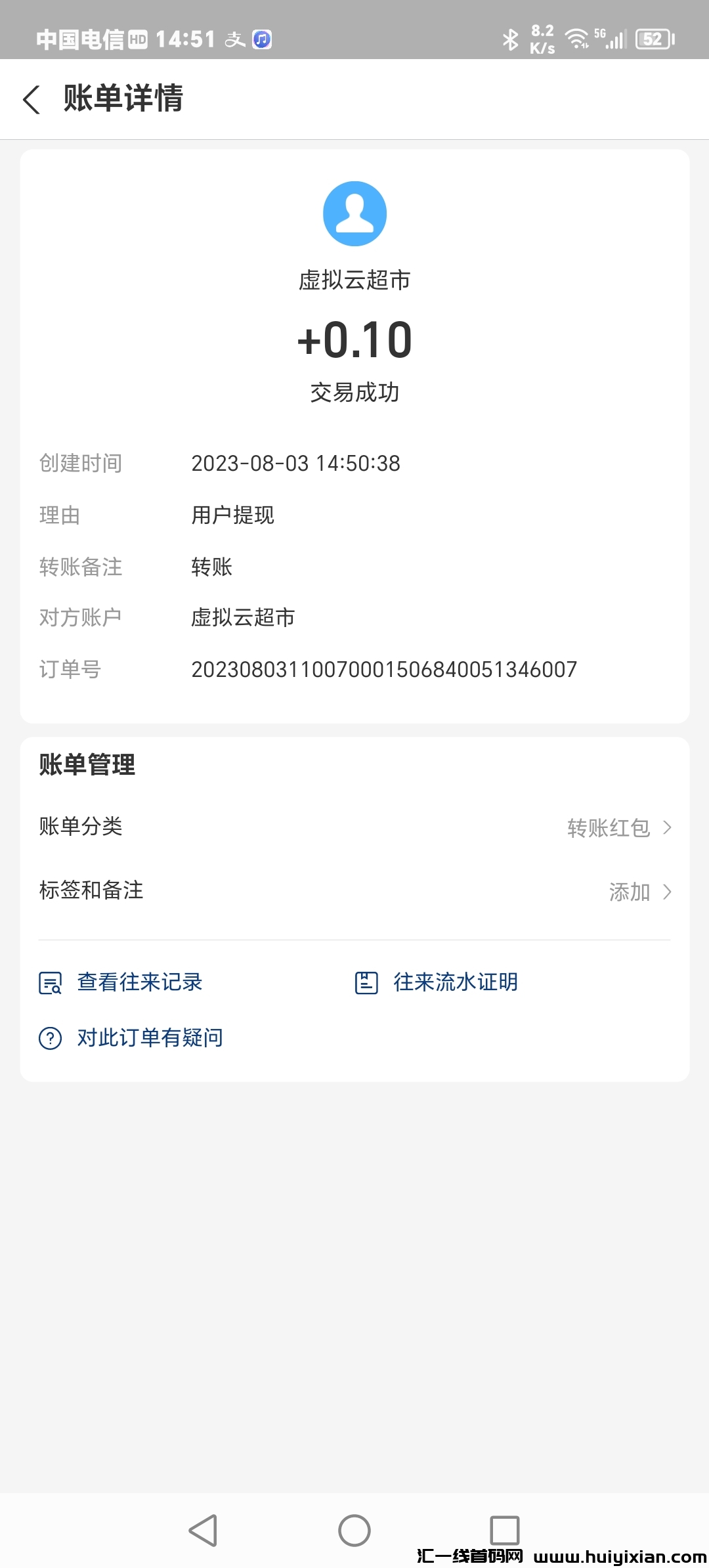Screen dimensions: 709x1568
Task: Tap the question mark icon beside 对此订单有疑问
Action: [x=49, y=1037]
